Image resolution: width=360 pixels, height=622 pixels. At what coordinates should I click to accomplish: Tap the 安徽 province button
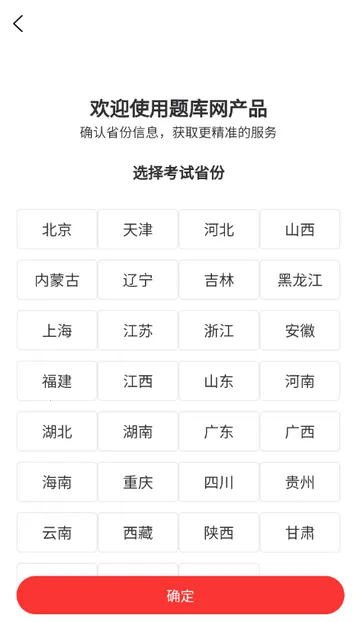click(x=300, y=330)
